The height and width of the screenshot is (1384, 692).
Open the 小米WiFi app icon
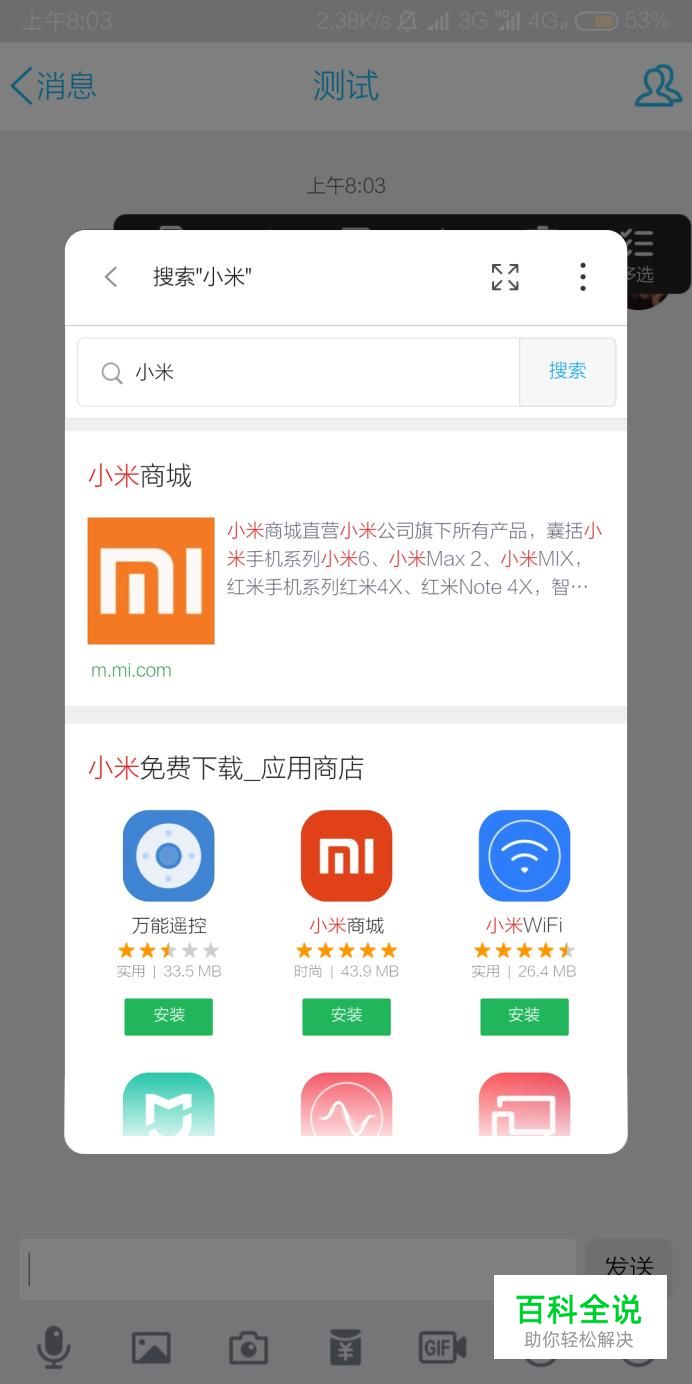click(524, 856)
